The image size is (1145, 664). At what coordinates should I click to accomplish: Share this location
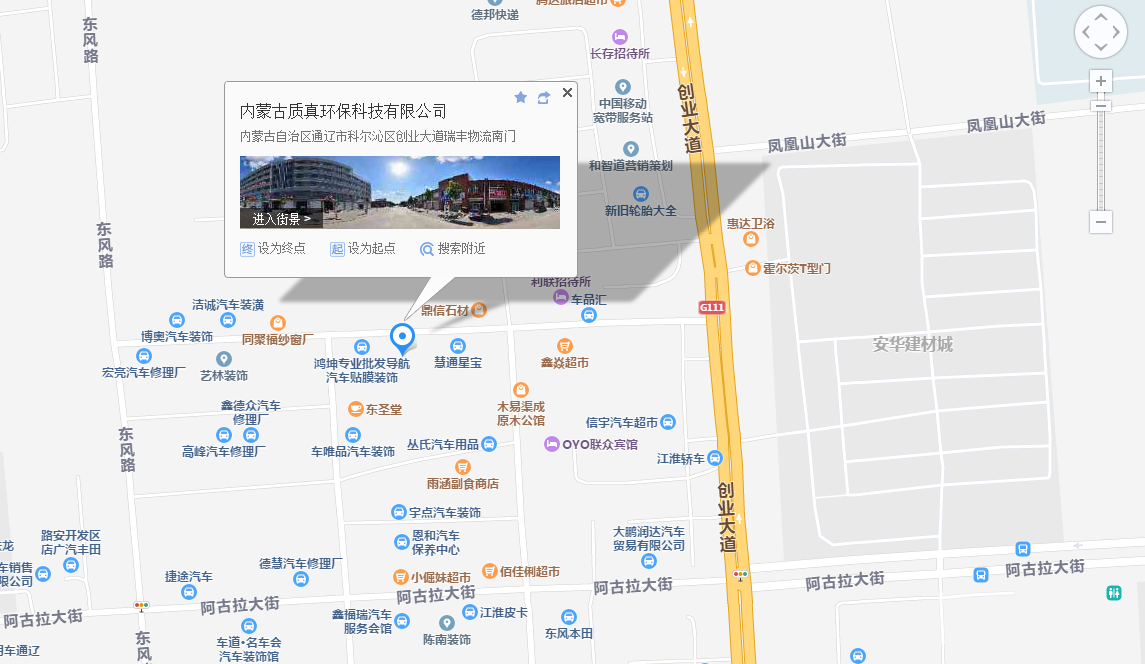[x=544, y=97]
